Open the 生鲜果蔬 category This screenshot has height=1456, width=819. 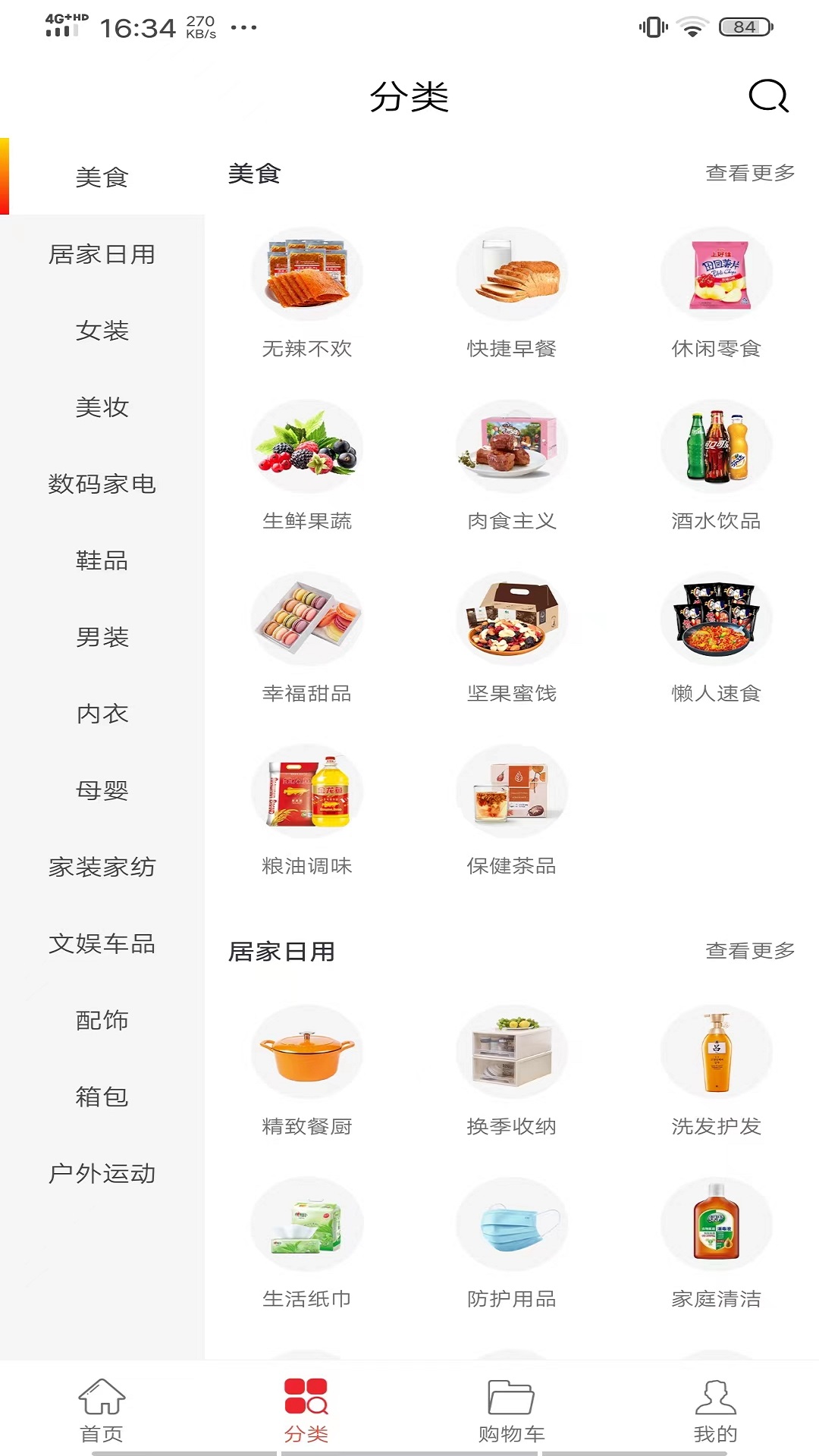click(307, 466)
